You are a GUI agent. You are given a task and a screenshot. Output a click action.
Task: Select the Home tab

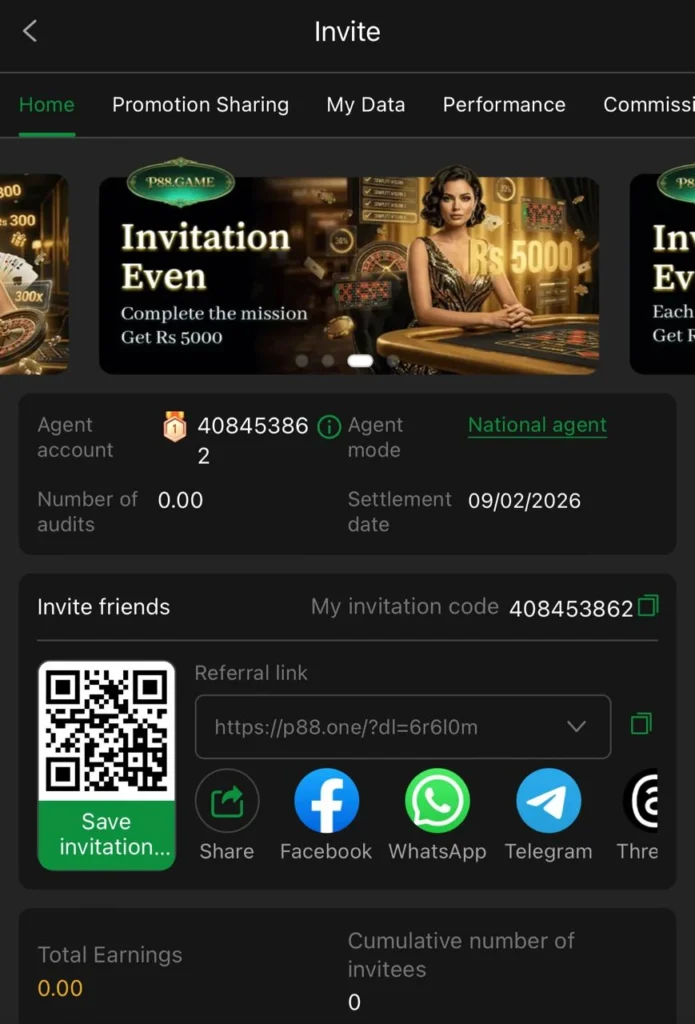coord(46,105)
